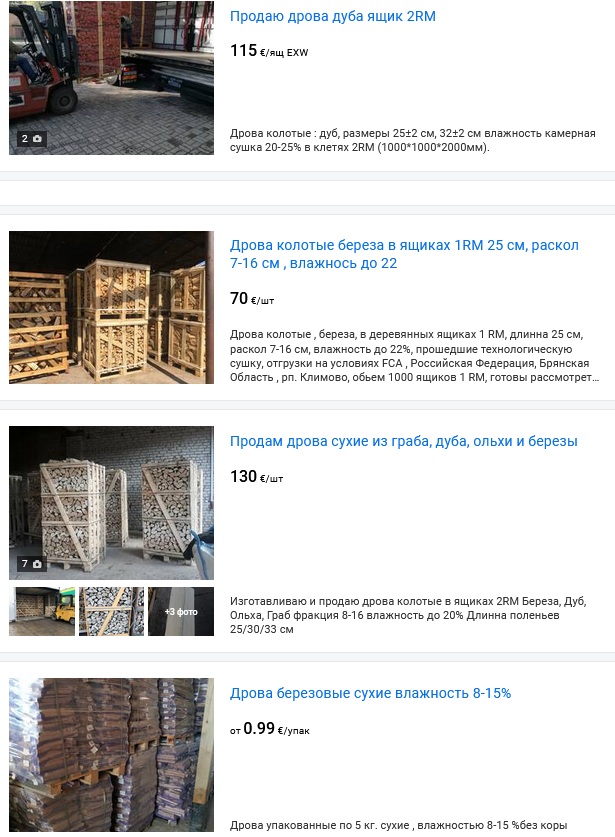View the truck thumbnail under the 130 € listing
The image size is (615, 837).
coord(42,611)
